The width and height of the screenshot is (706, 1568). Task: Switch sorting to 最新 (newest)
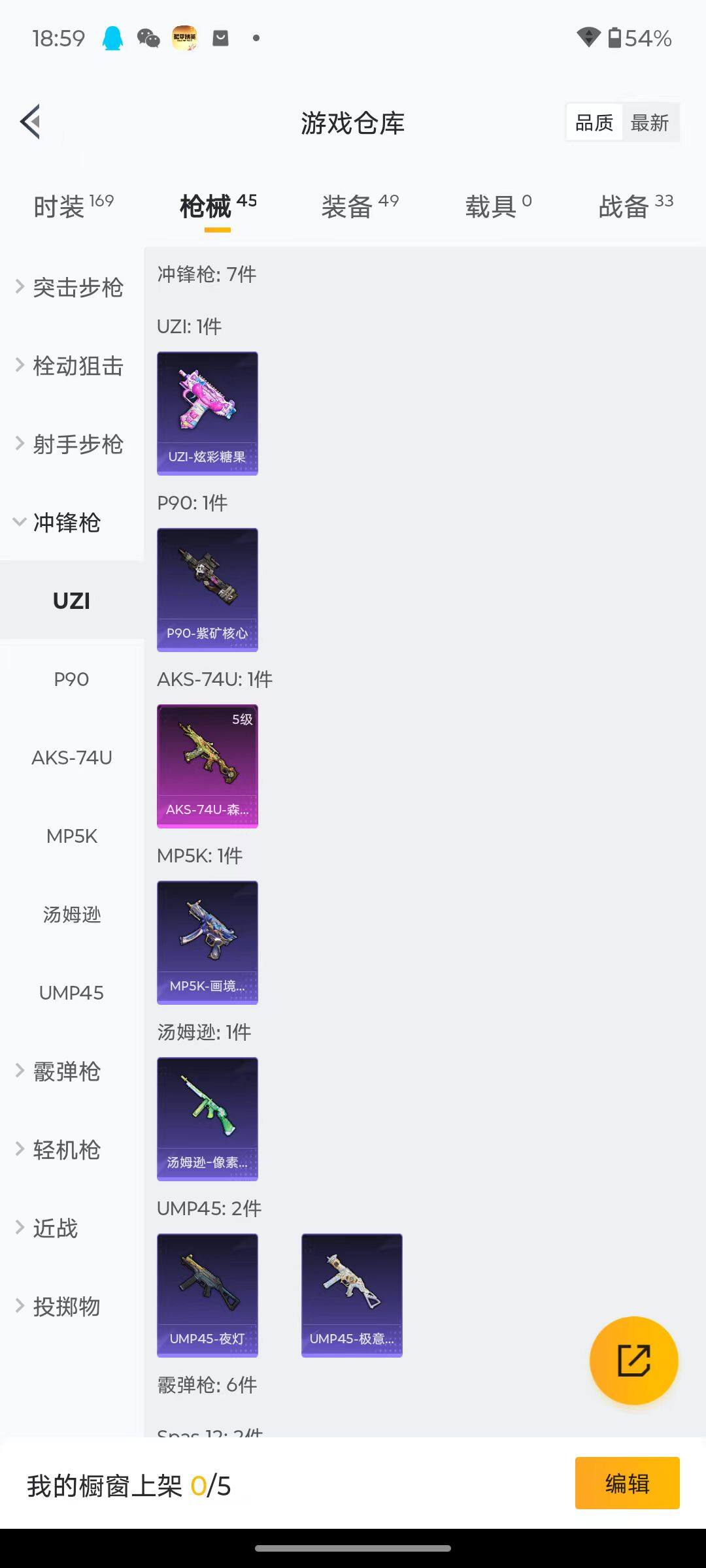(650, 122)
